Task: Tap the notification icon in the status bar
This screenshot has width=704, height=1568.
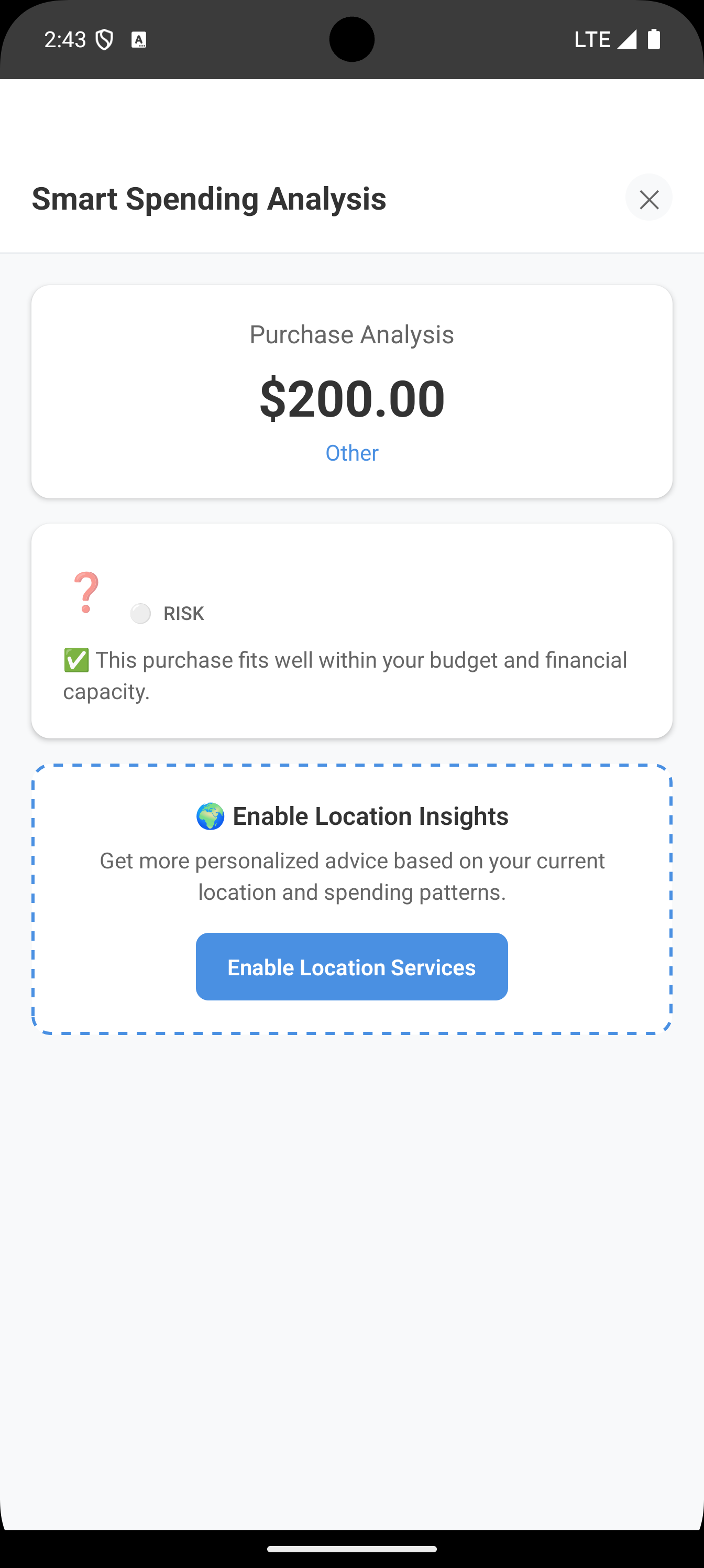Action: 140,39
